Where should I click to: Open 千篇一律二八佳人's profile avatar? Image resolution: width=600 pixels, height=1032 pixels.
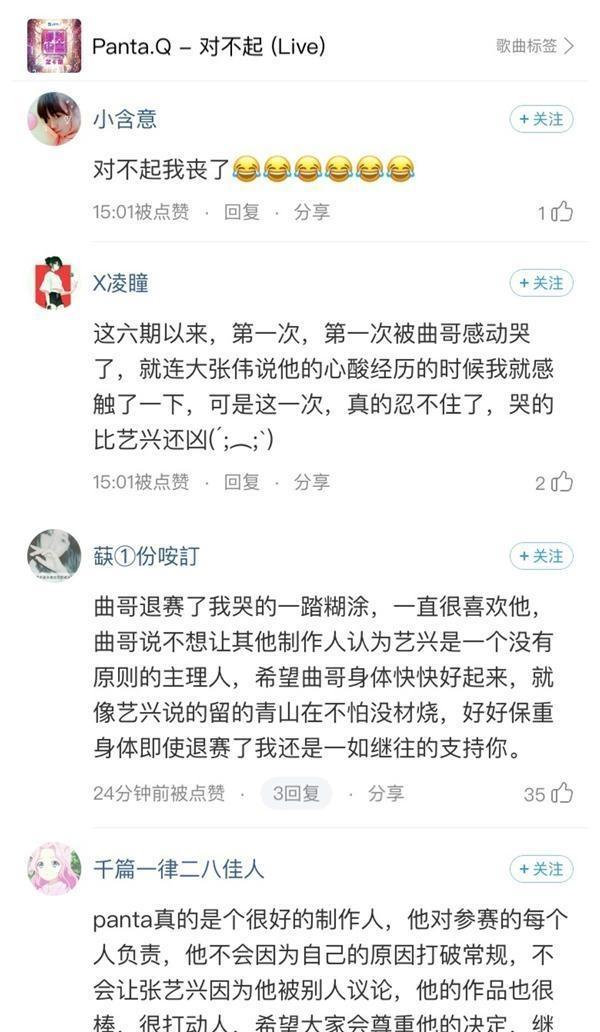click(54, 868)
